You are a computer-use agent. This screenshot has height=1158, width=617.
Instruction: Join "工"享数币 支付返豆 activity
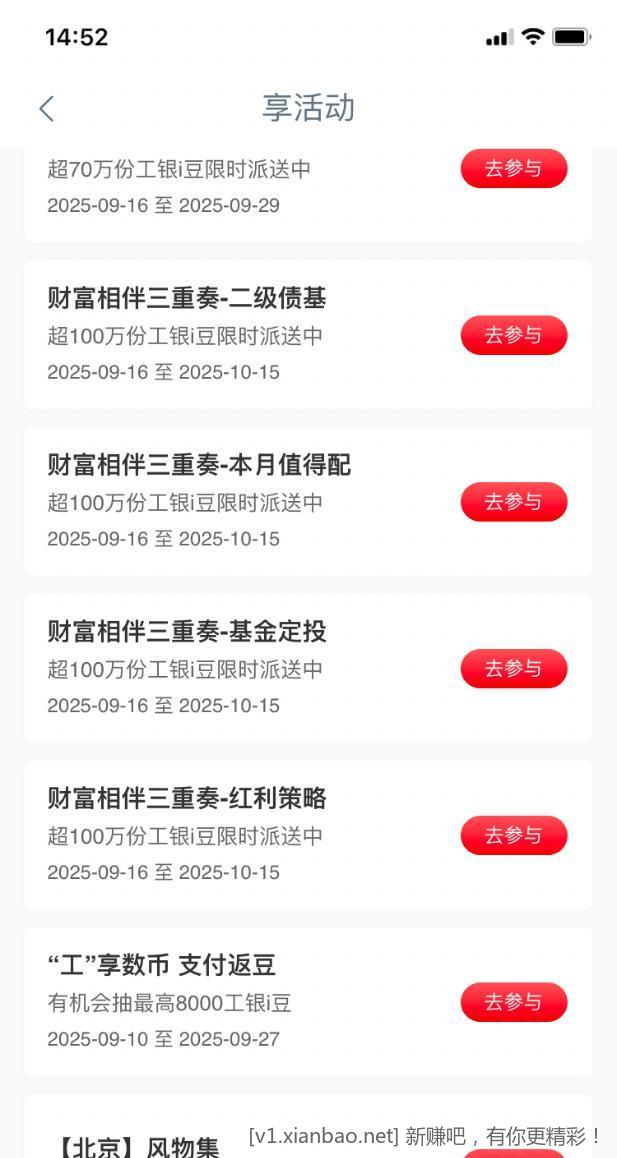tap(514, 1002)
